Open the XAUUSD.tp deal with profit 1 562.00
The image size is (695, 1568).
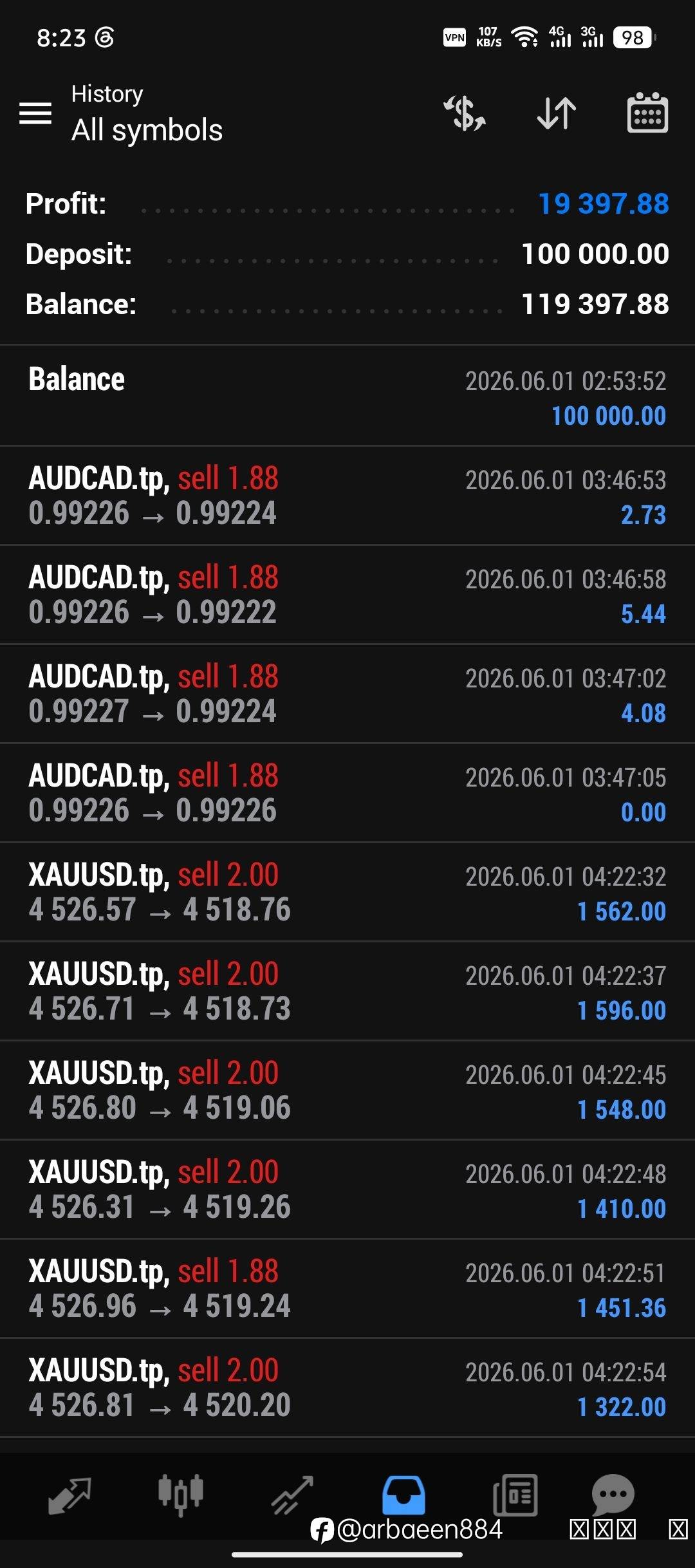(x=347, y=892)
